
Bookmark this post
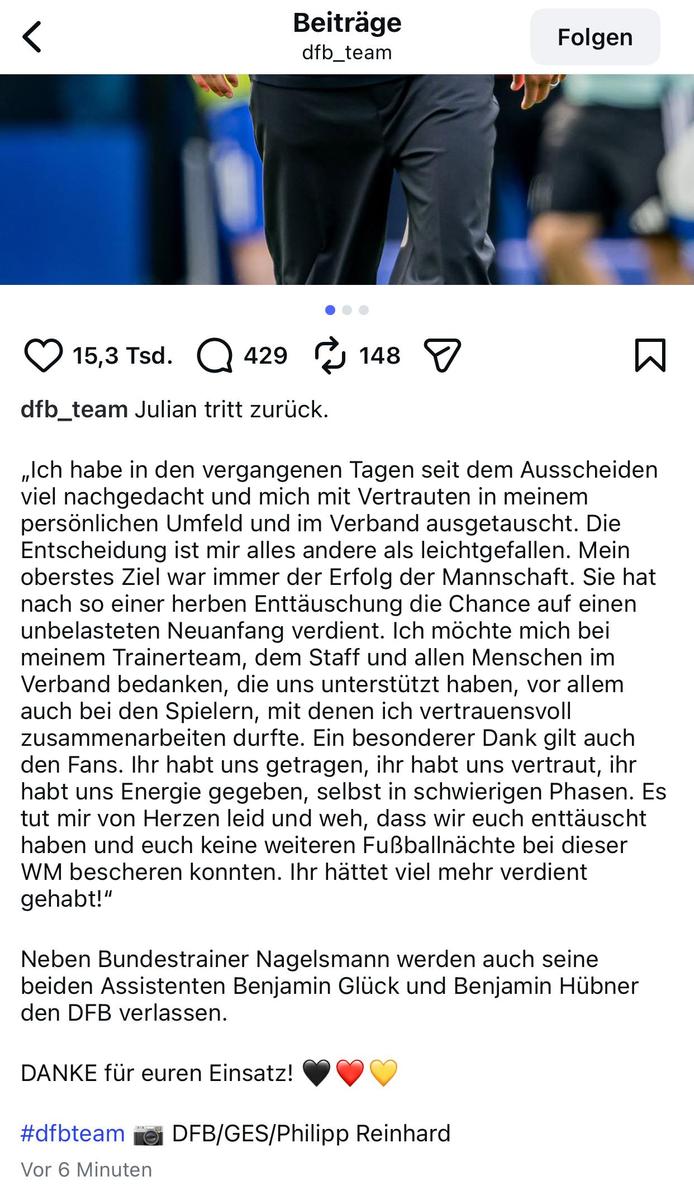tap(650, 355)
